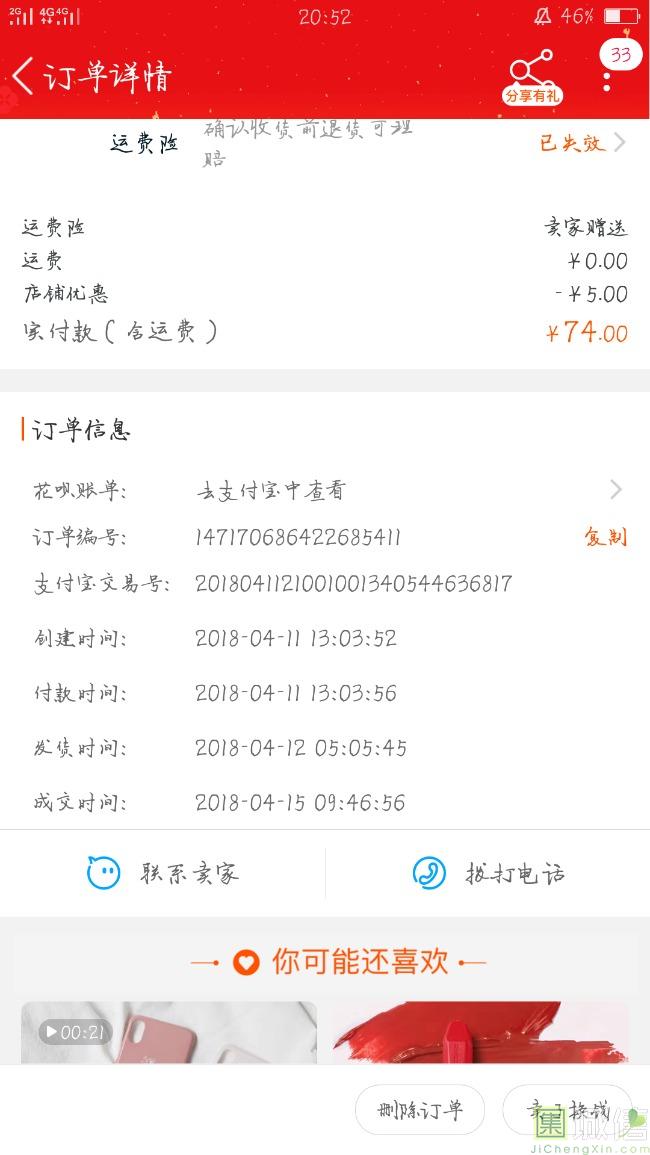The height and width of the screenshot is (1155, 650).
Task: Share the order via 分享有礼
Action: pos(532,76)
